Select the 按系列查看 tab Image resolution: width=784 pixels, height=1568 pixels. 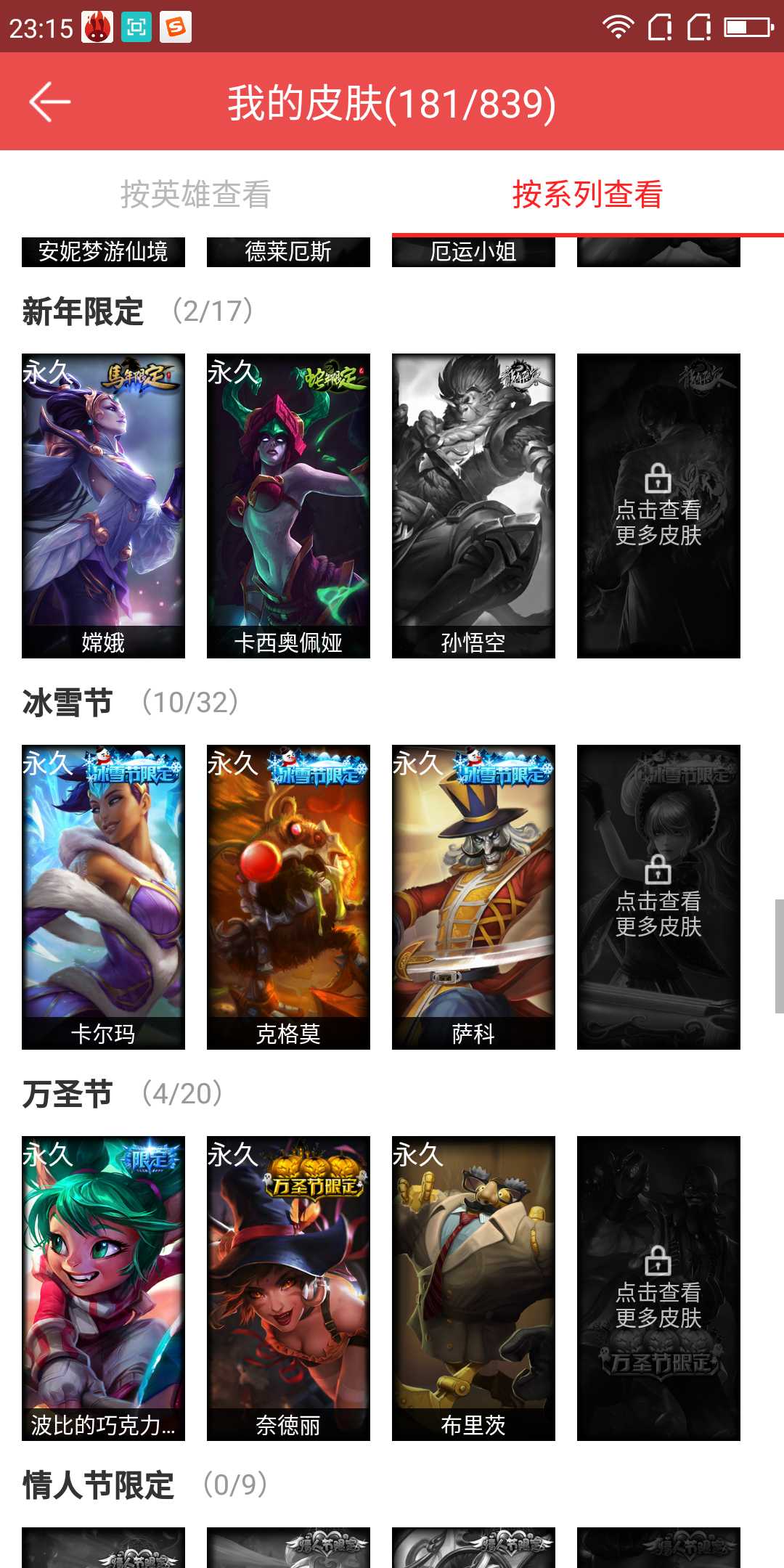pyautogui.click(x=588, y=195)
